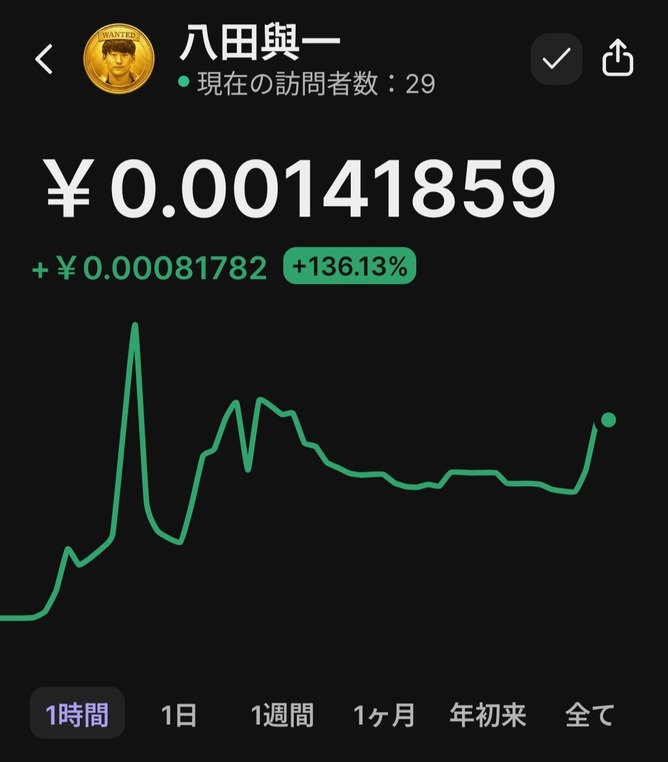Select the 1時間 time range

(77, 715)
